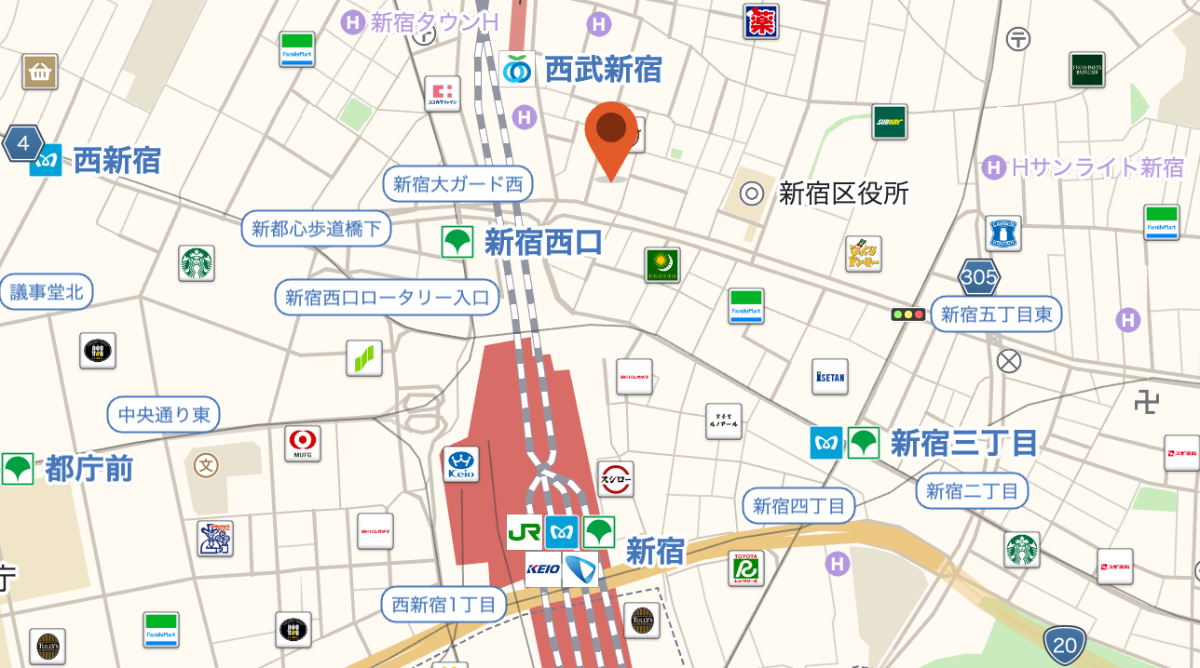Tap the 新宿四丁目 intersection label
Viewport: 1200px width, 668px height.
[798, 506]
